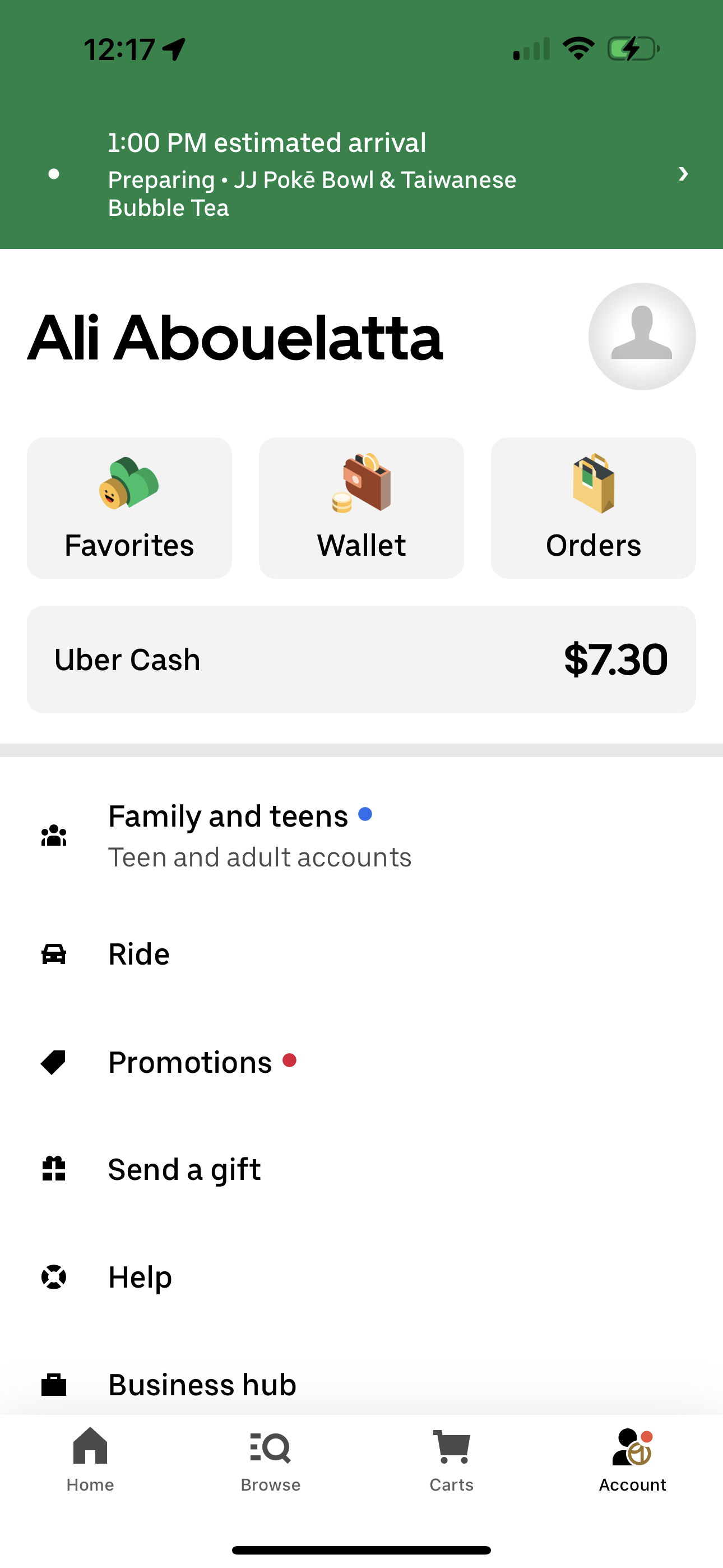Select the Ride car icon
The height and width of the screenshot is (1568, 723).
54,954
